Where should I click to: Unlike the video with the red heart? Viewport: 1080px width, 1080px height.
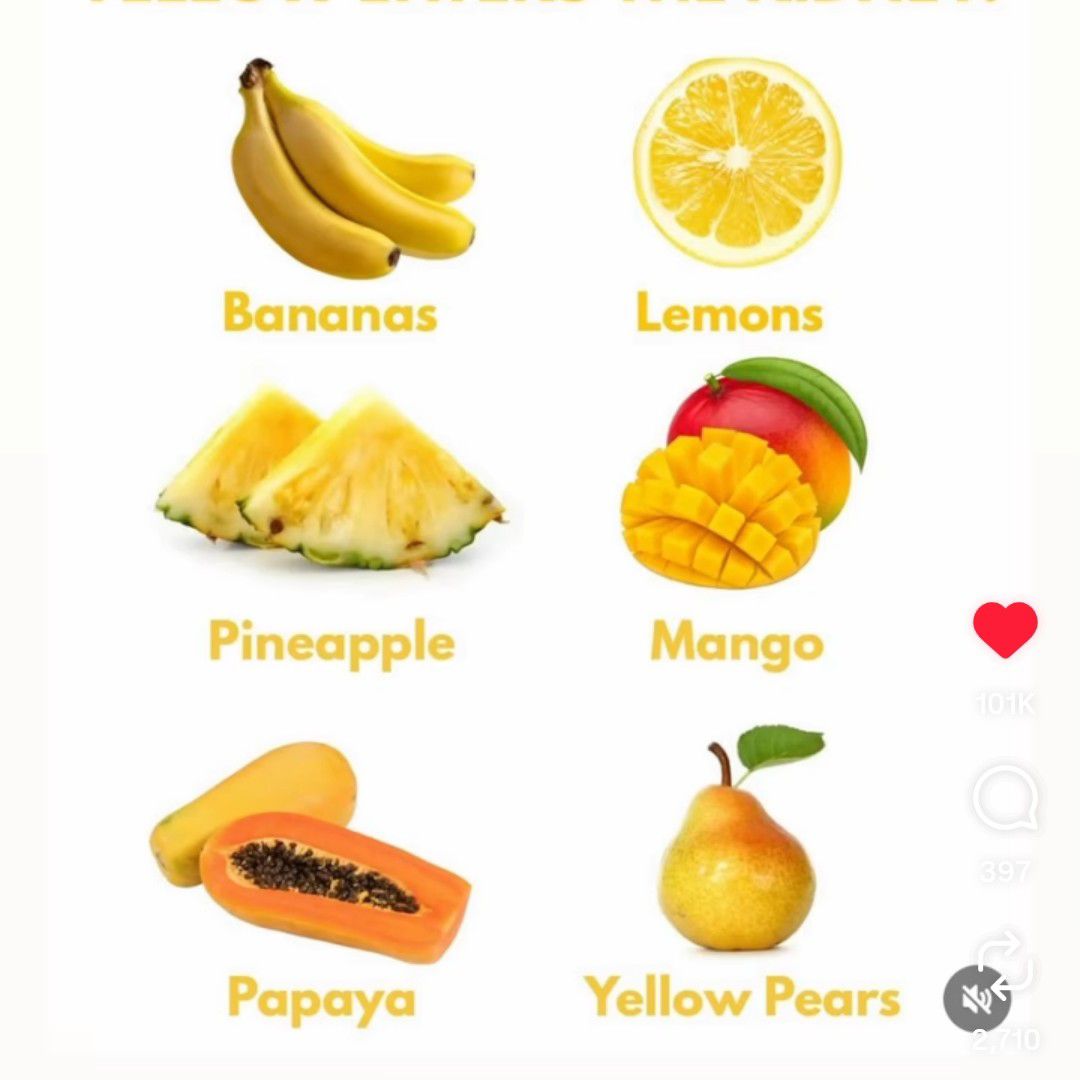(1005, 630)
